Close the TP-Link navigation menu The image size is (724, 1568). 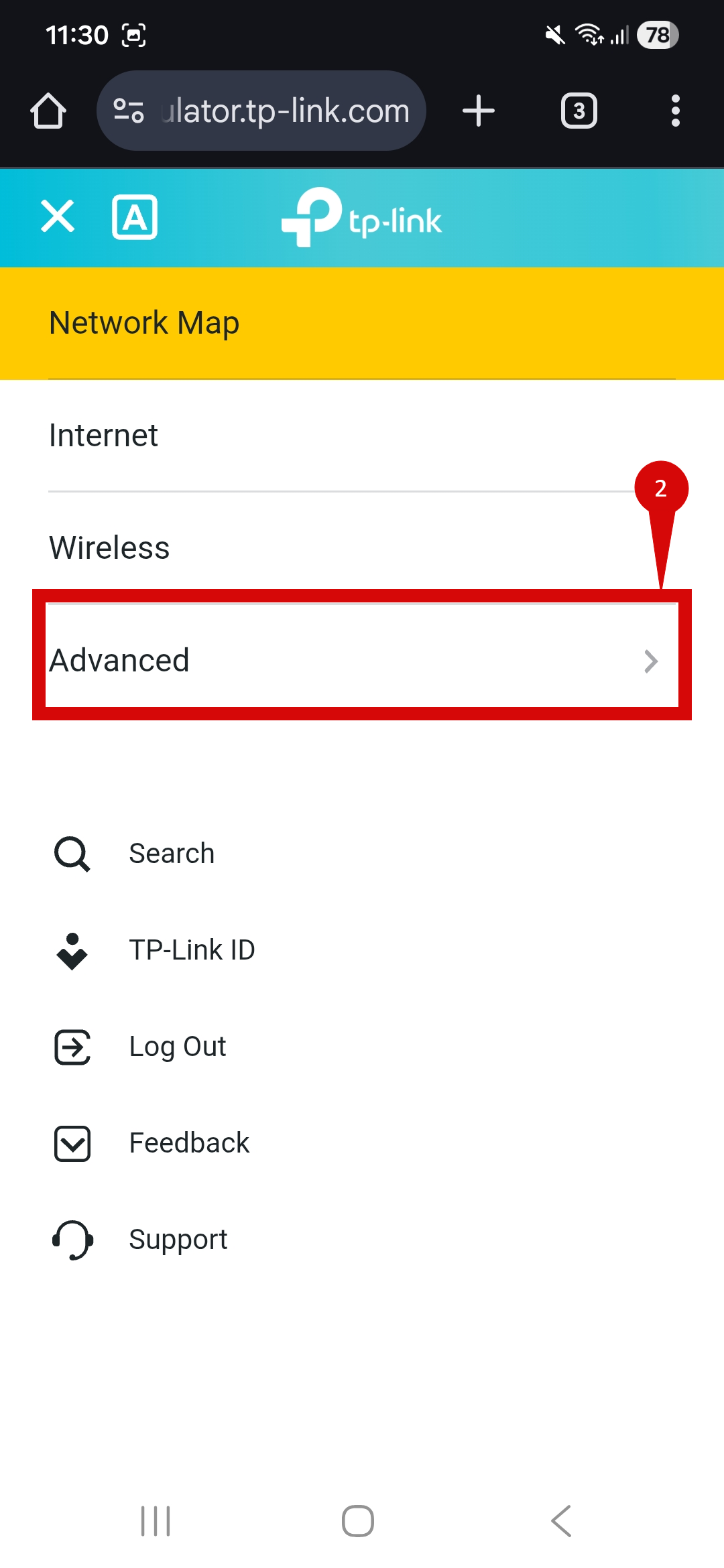(58, 217)
